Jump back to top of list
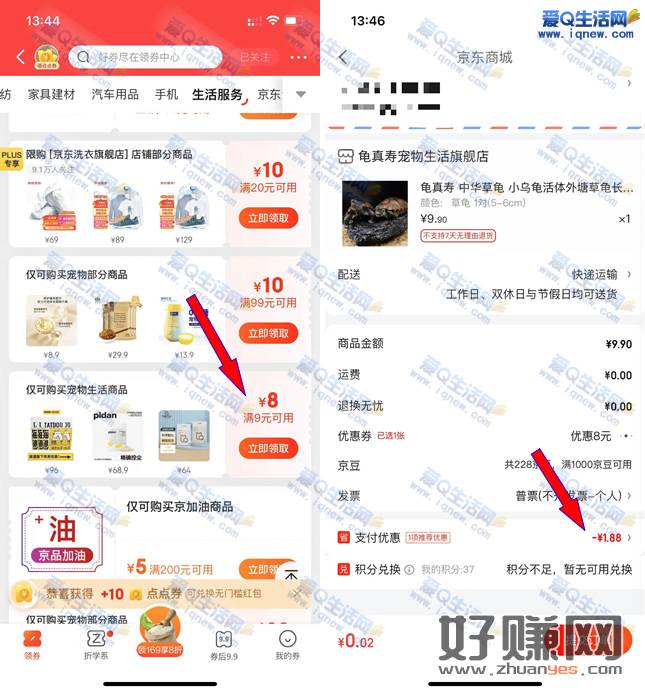 click(290, 579)
